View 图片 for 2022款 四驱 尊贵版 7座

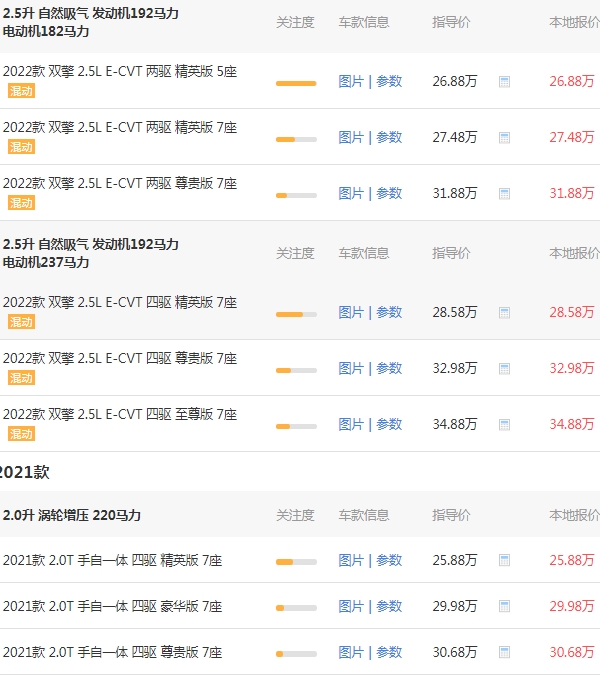click(x=350, y=368)
